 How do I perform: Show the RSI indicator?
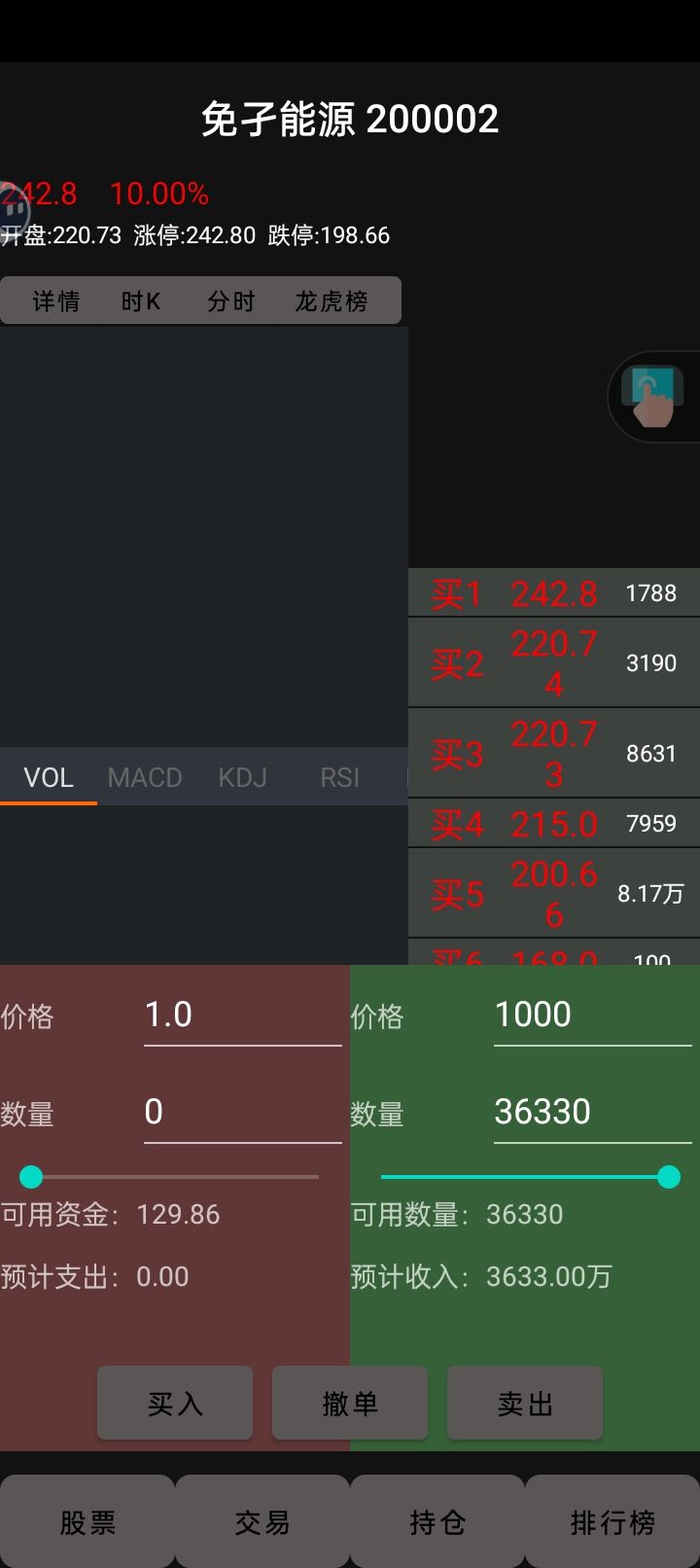(339, 777)
